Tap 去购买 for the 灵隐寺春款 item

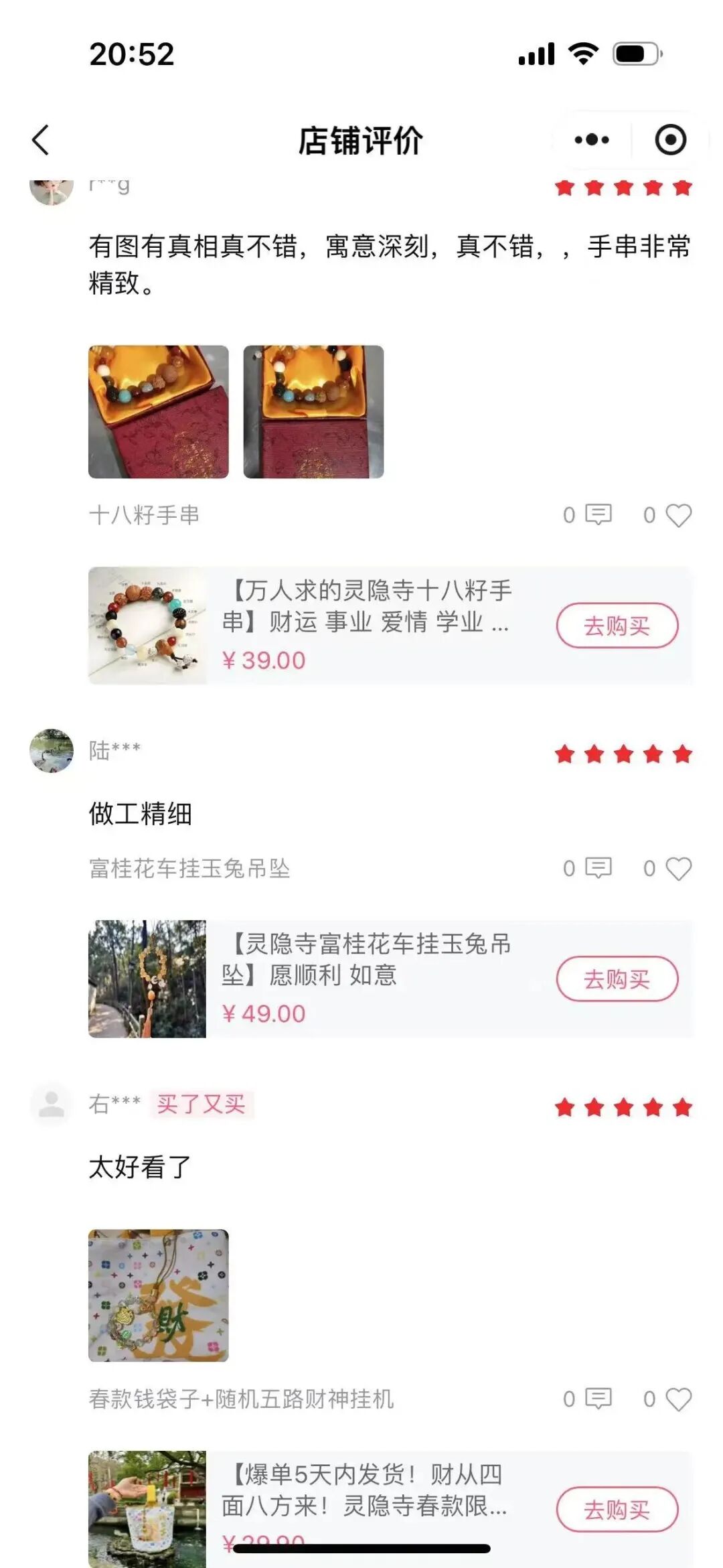coord(617,1510)
